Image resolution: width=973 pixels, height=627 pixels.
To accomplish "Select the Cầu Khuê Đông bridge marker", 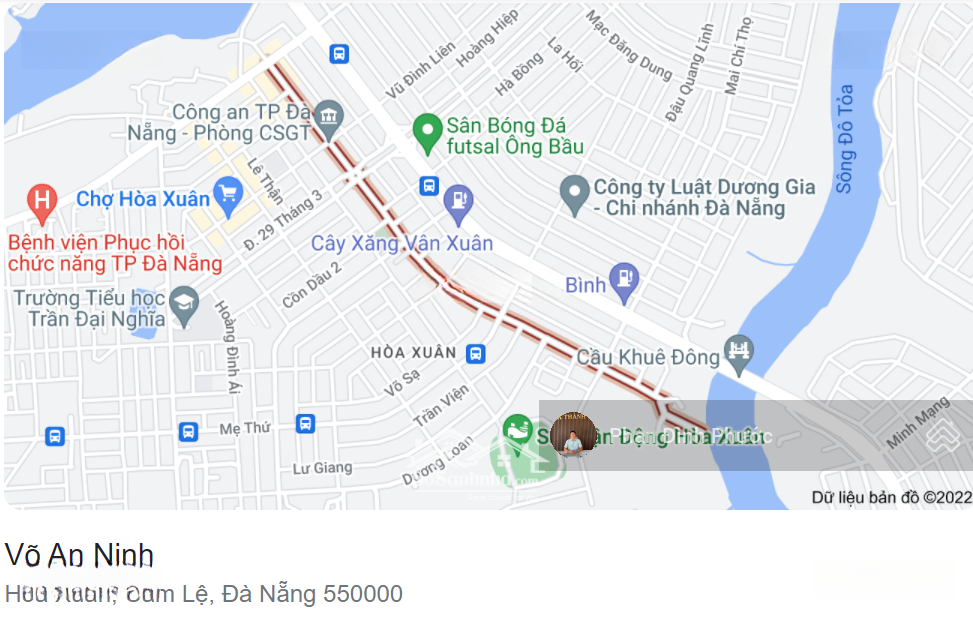I will (740, 350).
